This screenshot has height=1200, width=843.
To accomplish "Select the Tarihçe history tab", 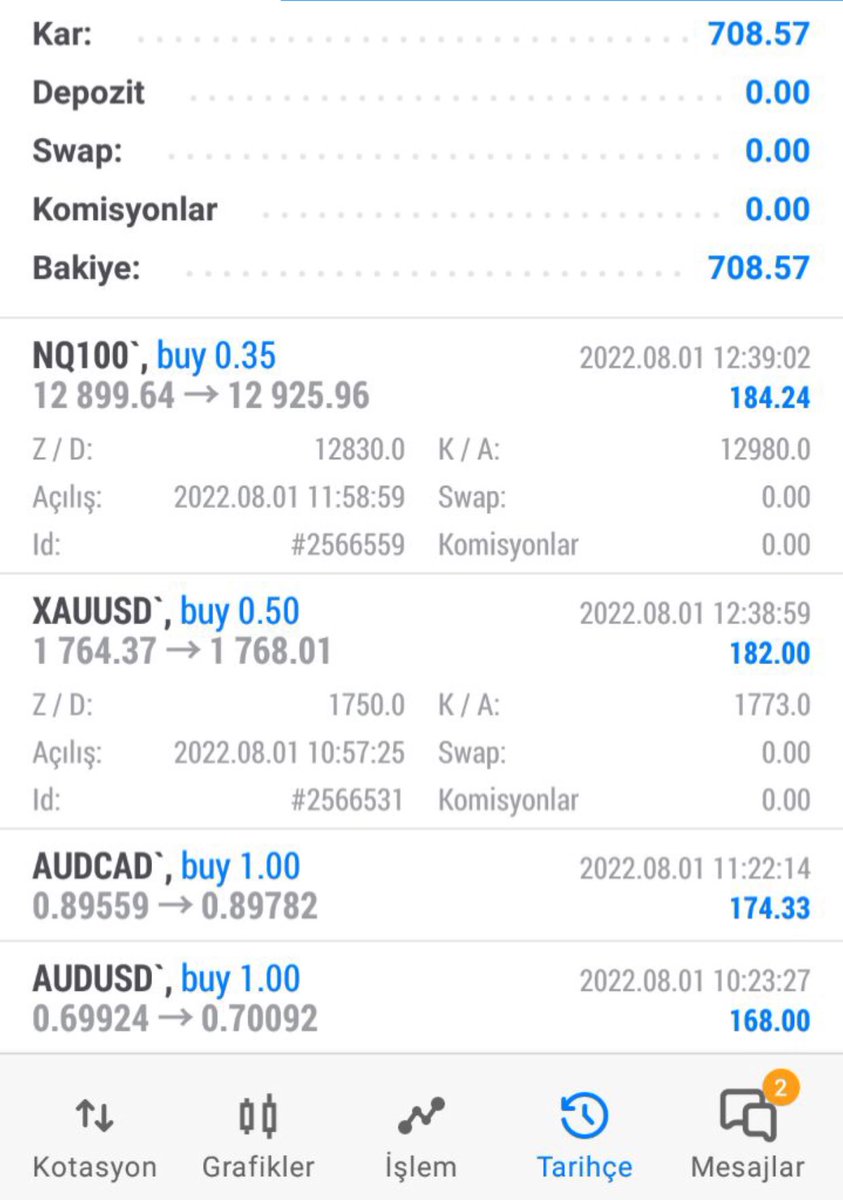I will (584, 1136).
